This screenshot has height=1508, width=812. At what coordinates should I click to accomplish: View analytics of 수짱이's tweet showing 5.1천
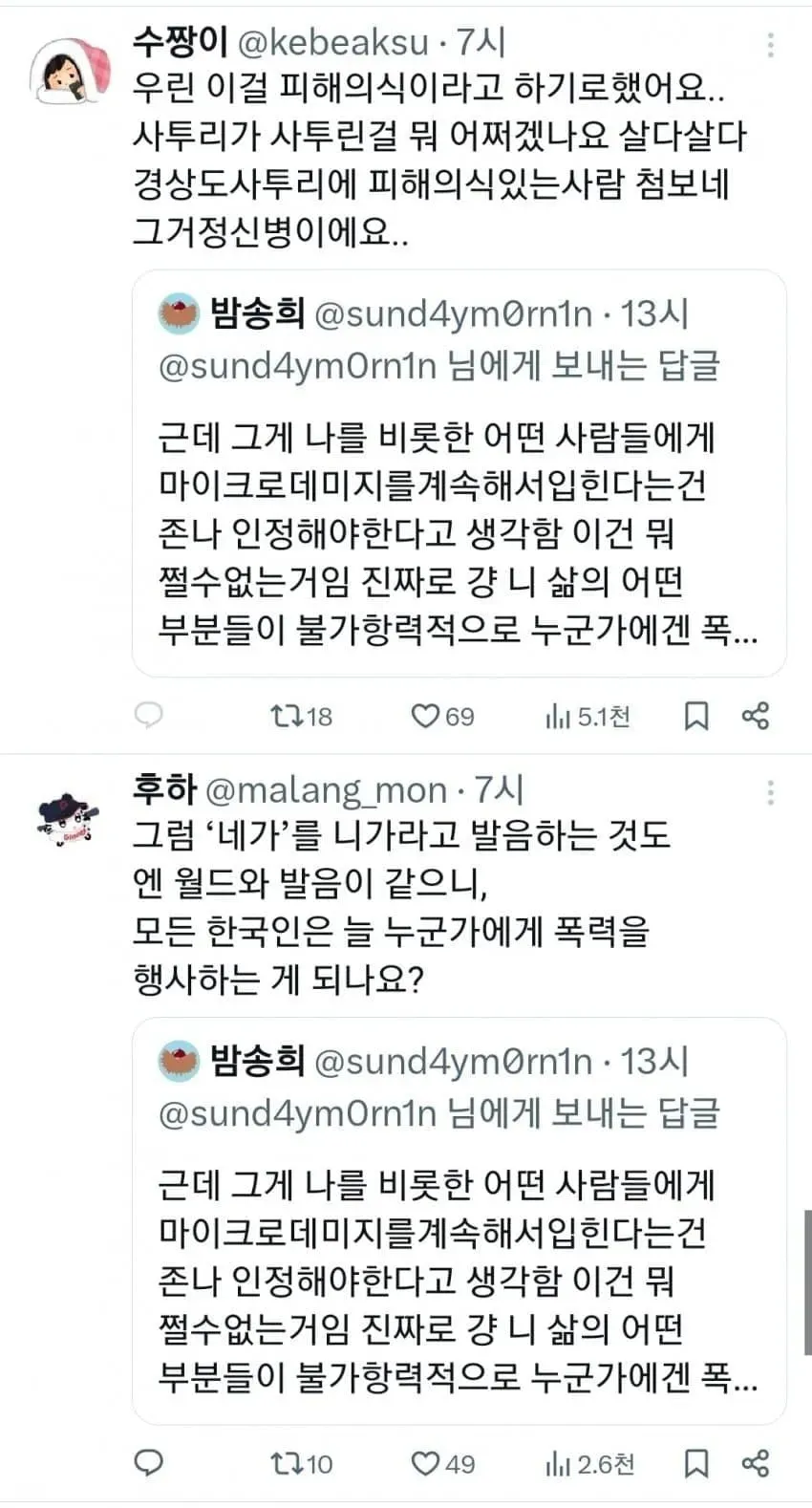pos(588,716)
